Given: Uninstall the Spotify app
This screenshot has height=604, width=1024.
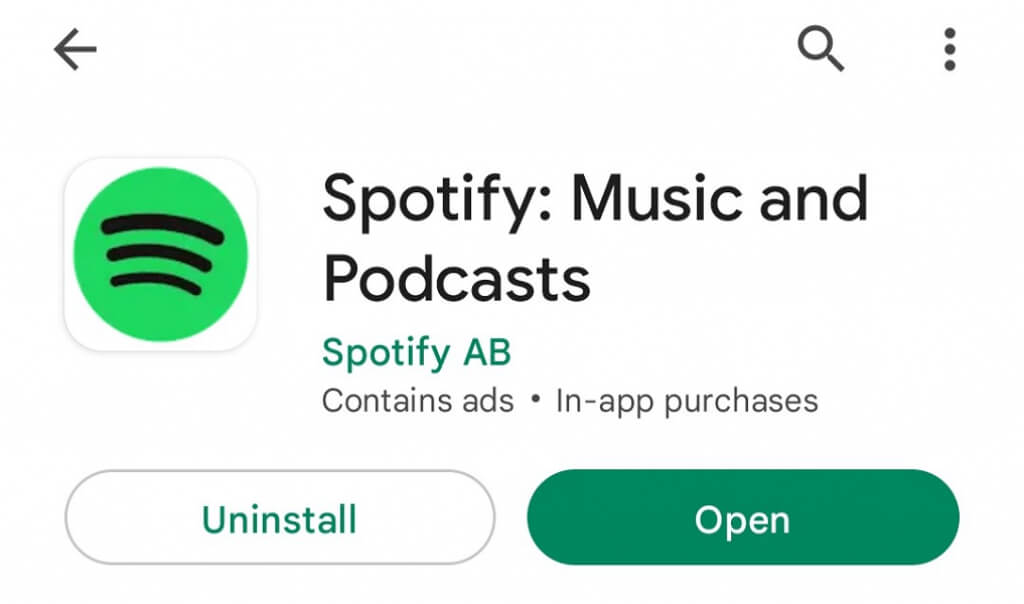Looking at the screenshot, I should (279, 519).
